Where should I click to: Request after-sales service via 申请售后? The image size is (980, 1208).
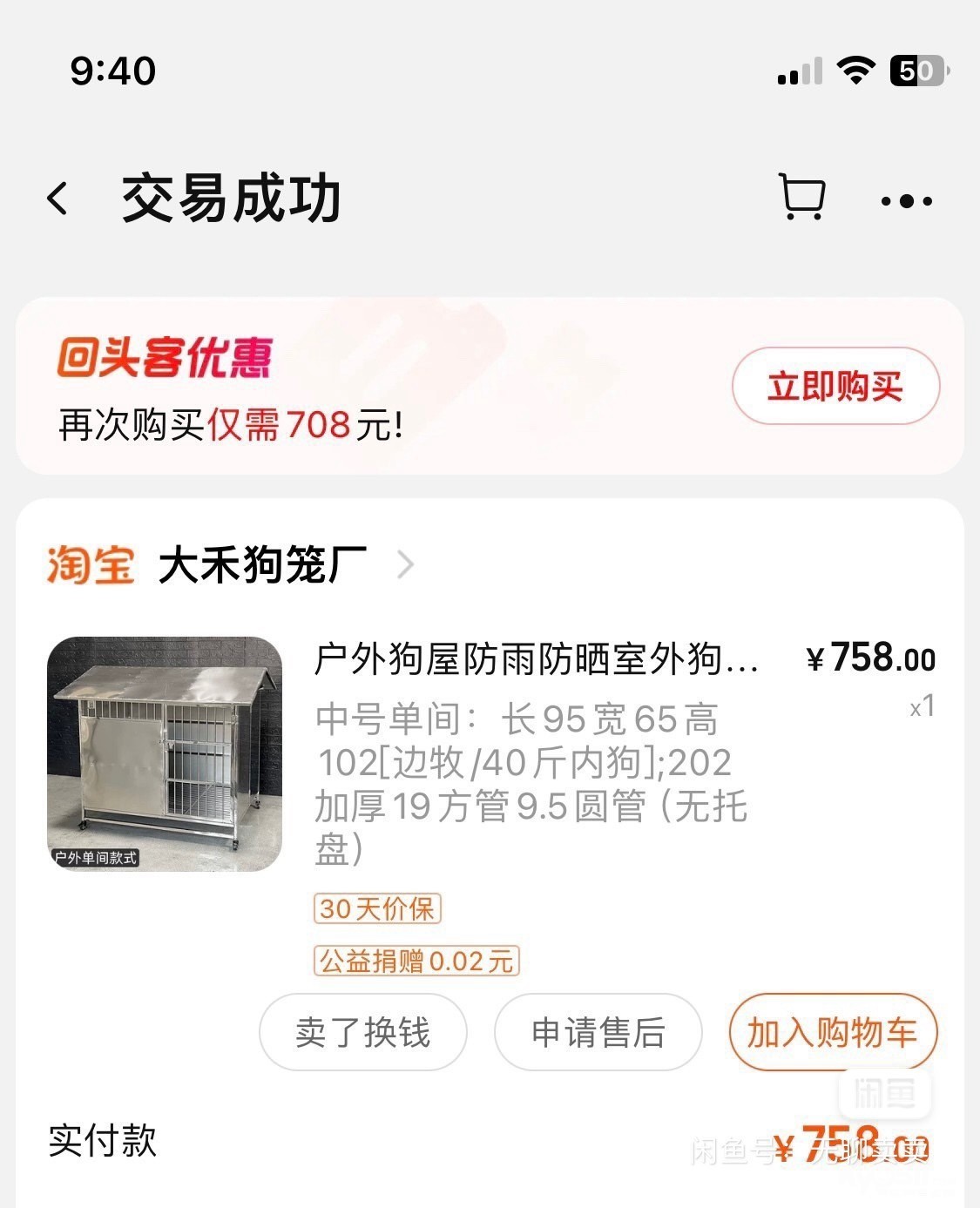pyautogui.click(x=598, y=1033)
